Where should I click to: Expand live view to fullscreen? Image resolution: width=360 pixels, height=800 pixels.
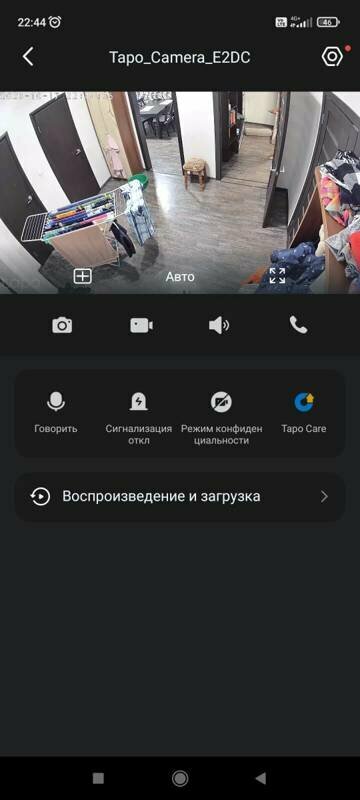point(277,276)
